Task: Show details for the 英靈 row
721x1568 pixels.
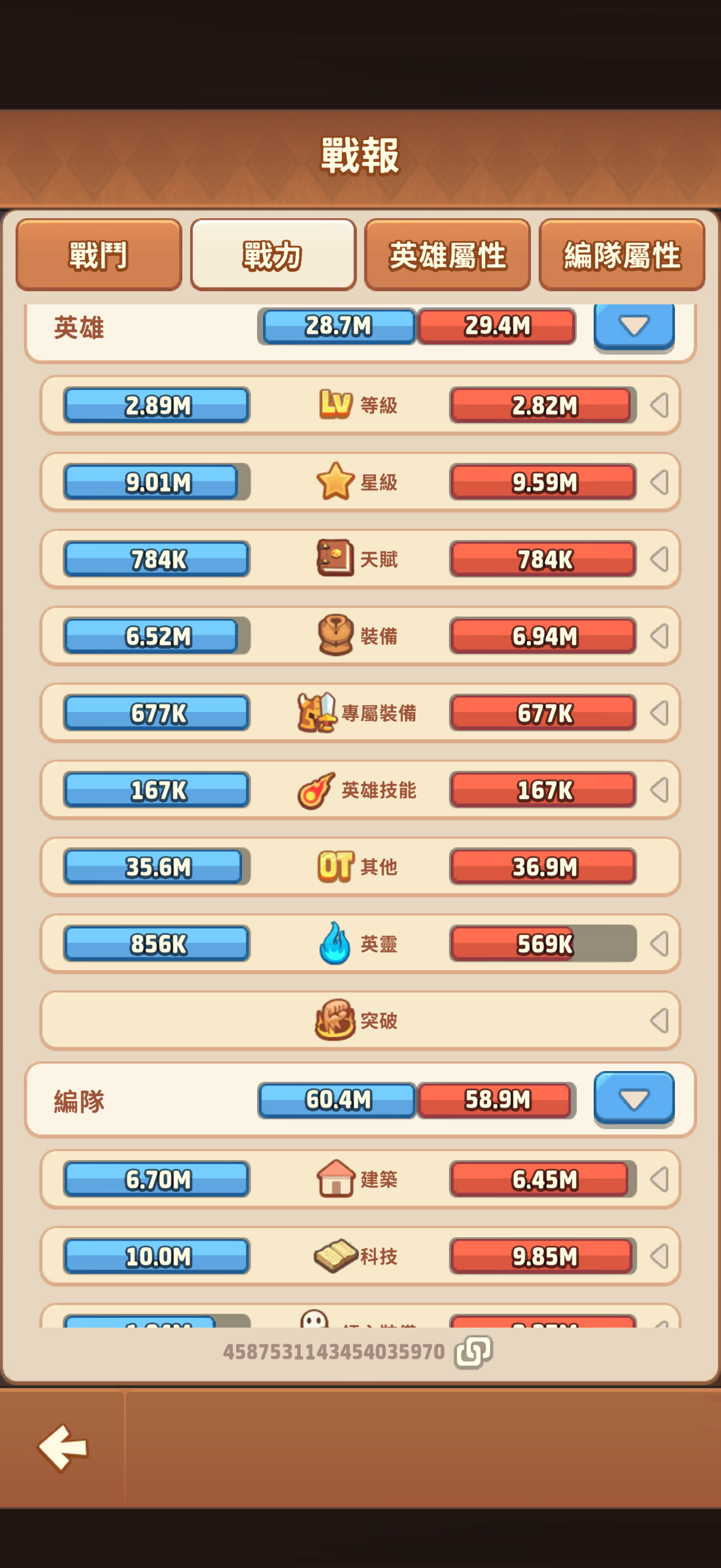Action: click(659, 944)
